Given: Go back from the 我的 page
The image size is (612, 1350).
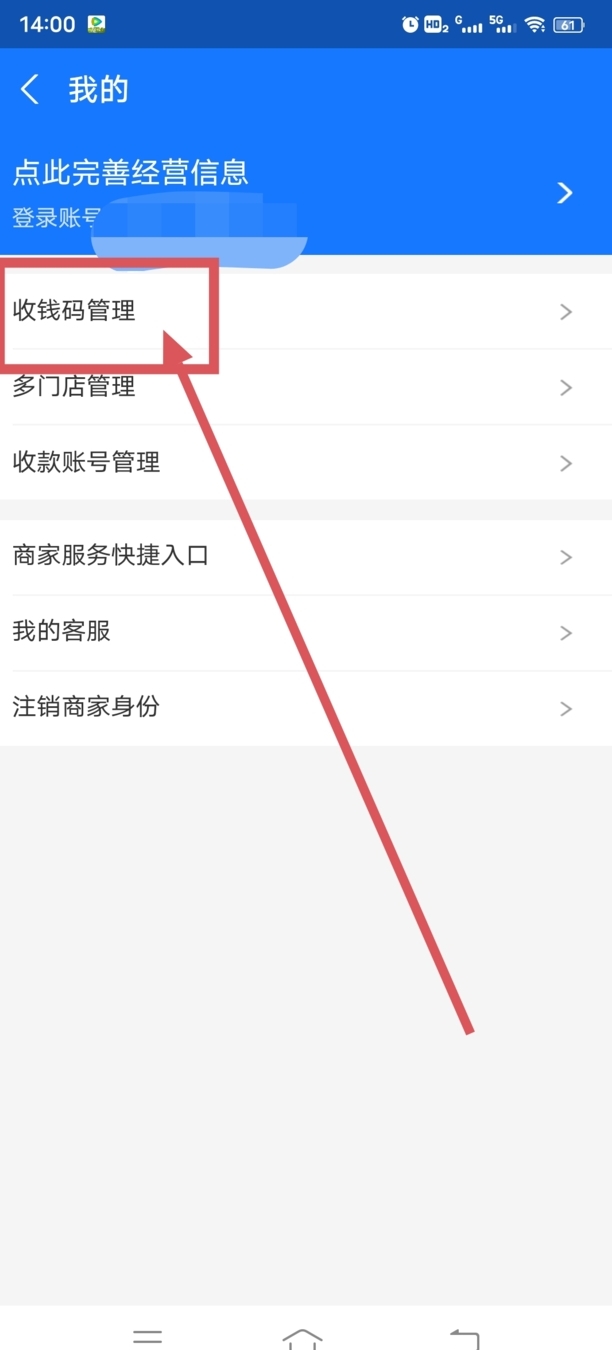Looking at the screenshot, I should 30,90.
